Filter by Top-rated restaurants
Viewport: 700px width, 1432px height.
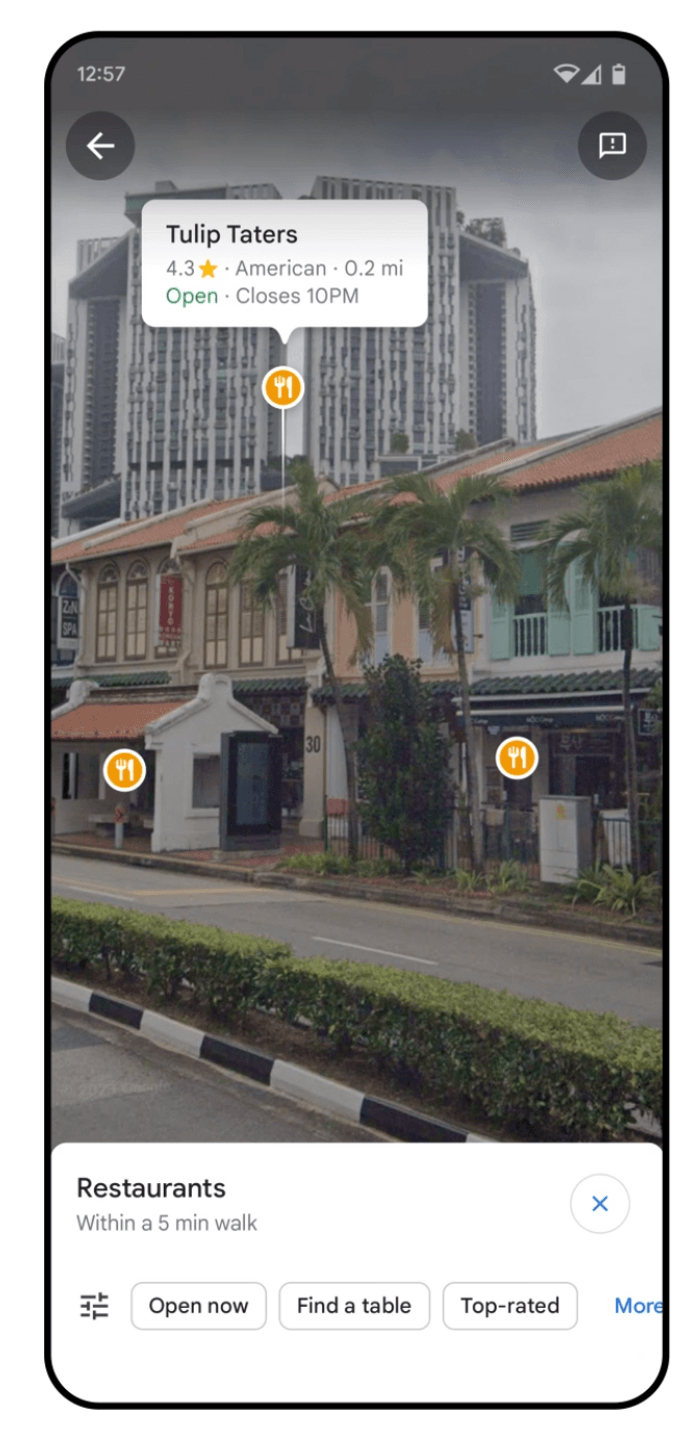tap(510, 1306)
